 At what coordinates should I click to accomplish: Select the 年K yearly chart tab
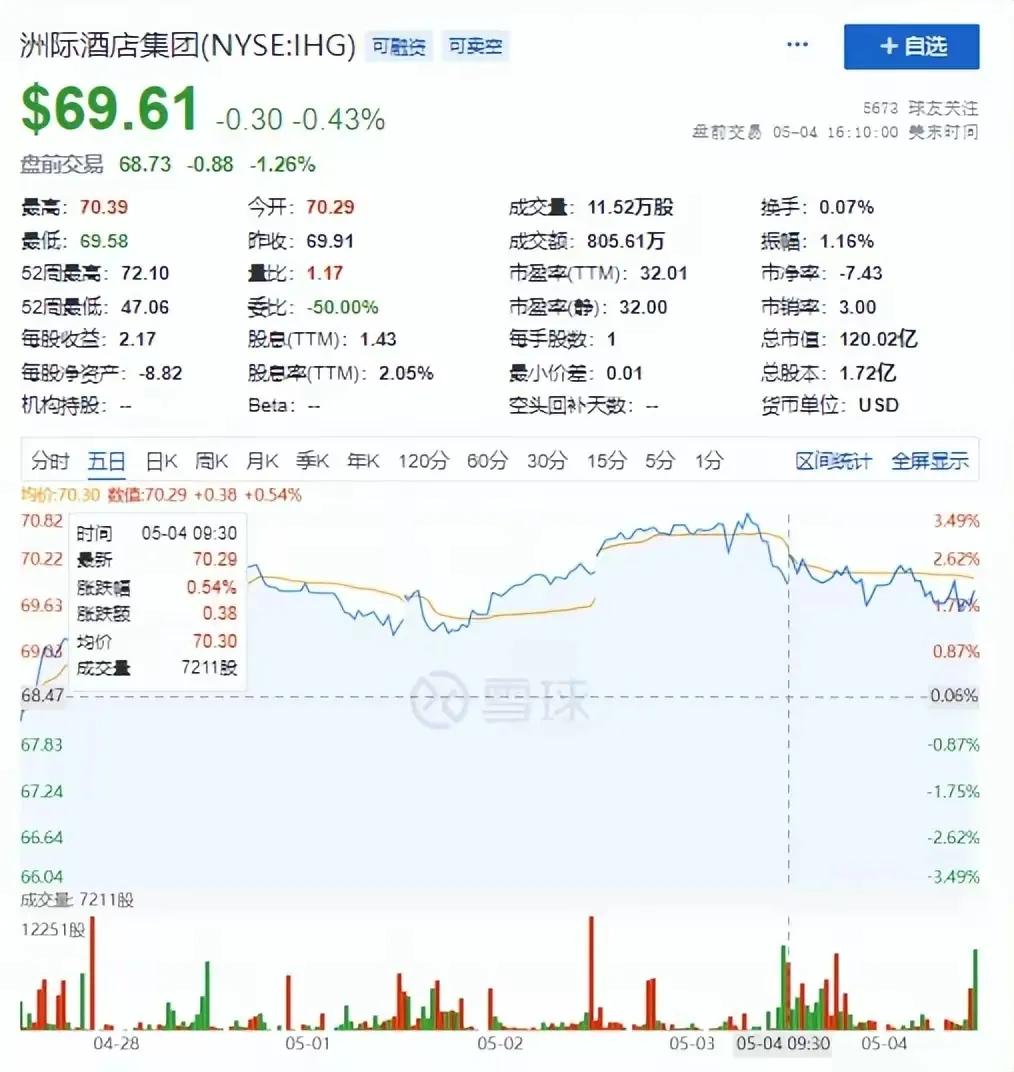(362, 461)
